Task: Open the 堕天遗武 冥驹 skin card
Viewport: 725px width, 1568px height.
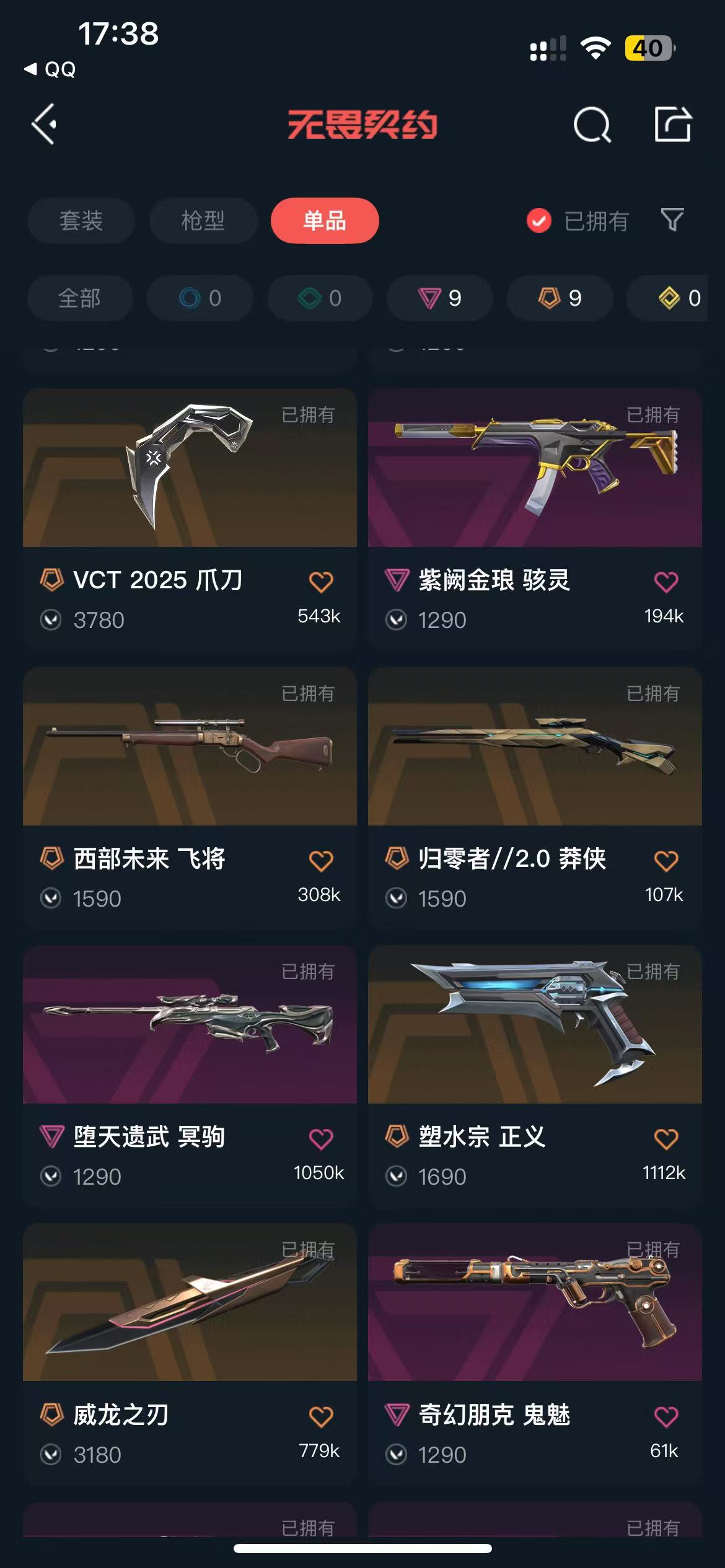Action: (190, 1076)
